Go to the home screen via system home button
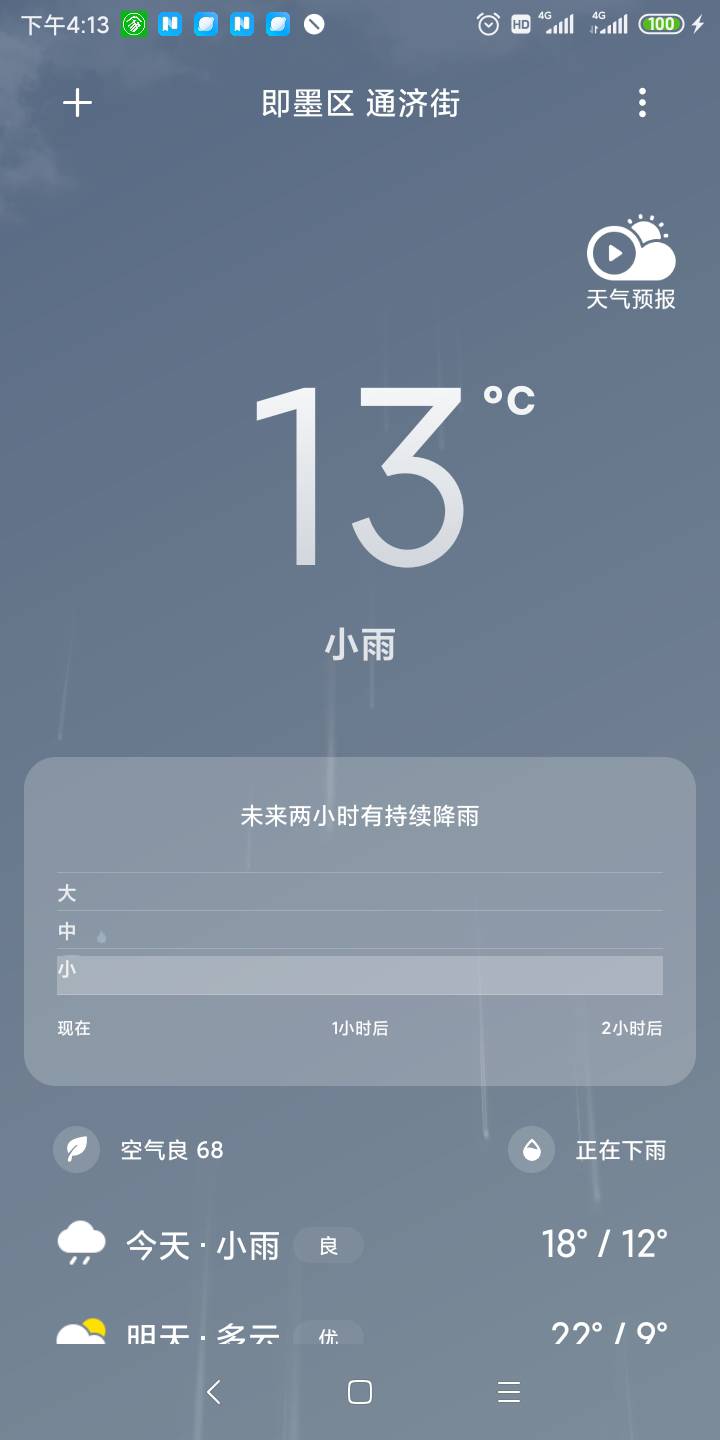The width and height of the screenshot is (720, 1440). (360, 1392)
